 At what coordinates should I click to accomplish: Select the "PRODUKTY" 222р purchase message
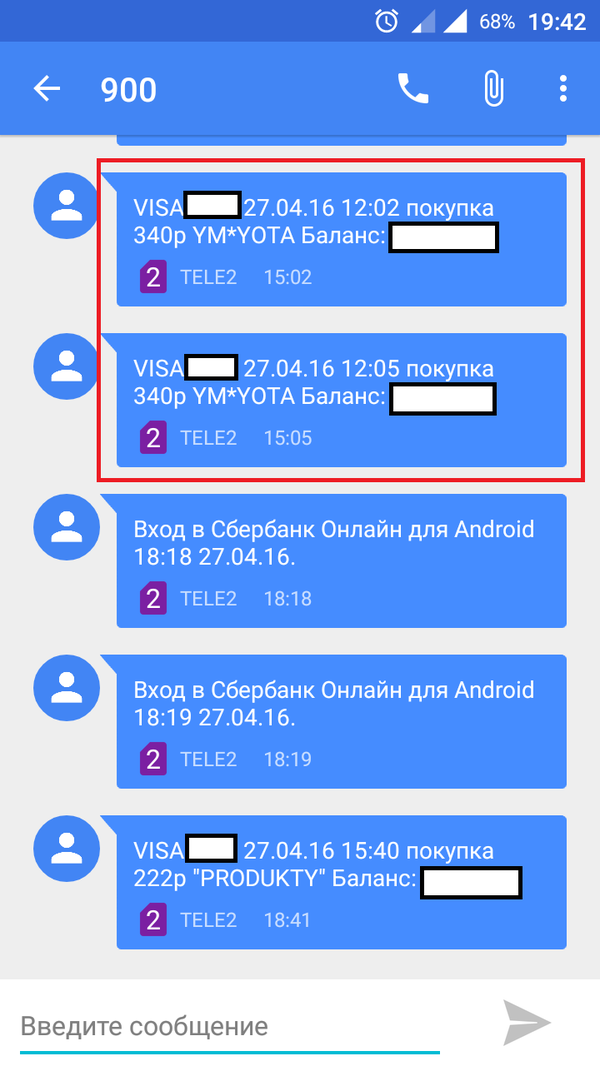pyautogui.click(x=341, y=882)
